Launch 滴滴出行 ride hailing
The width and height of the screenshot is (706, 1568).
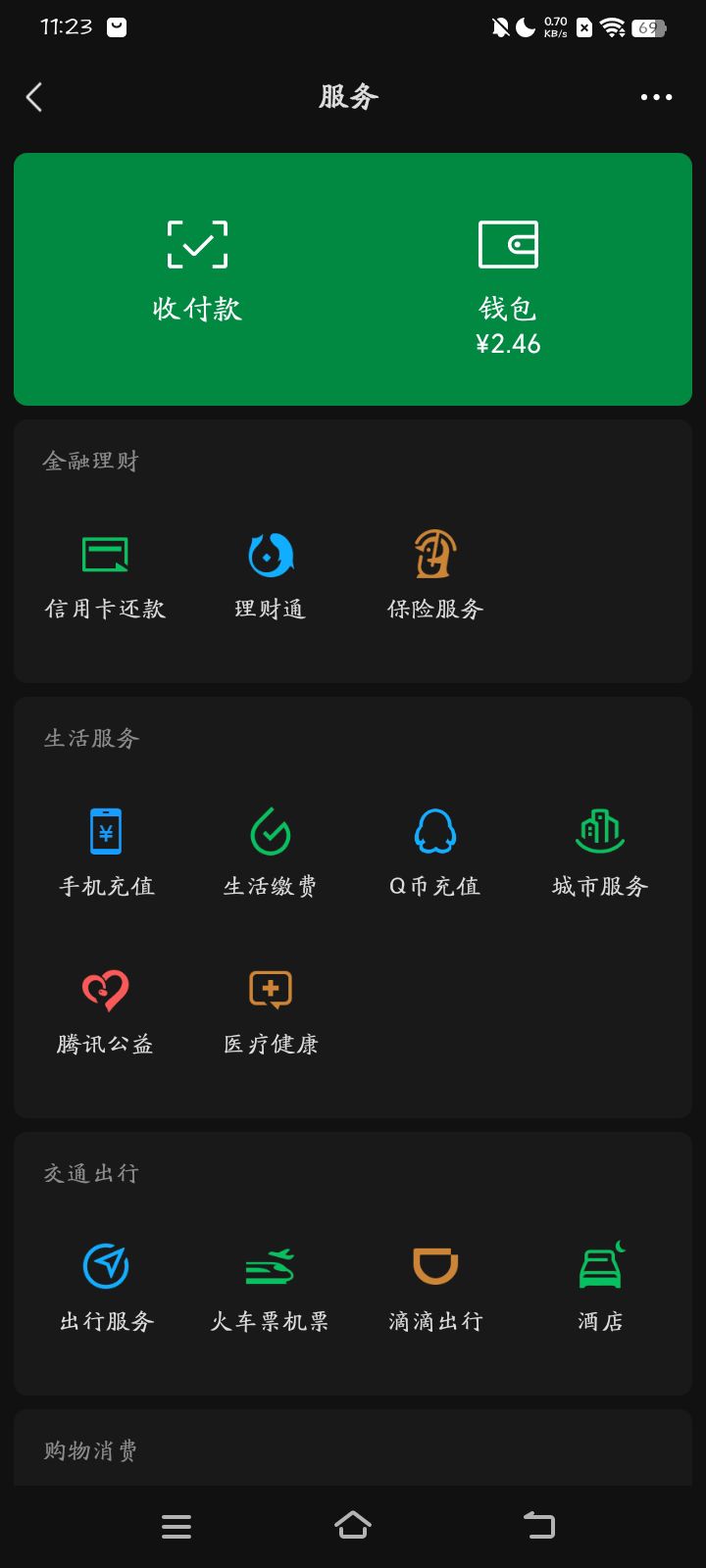(435, 1290)
